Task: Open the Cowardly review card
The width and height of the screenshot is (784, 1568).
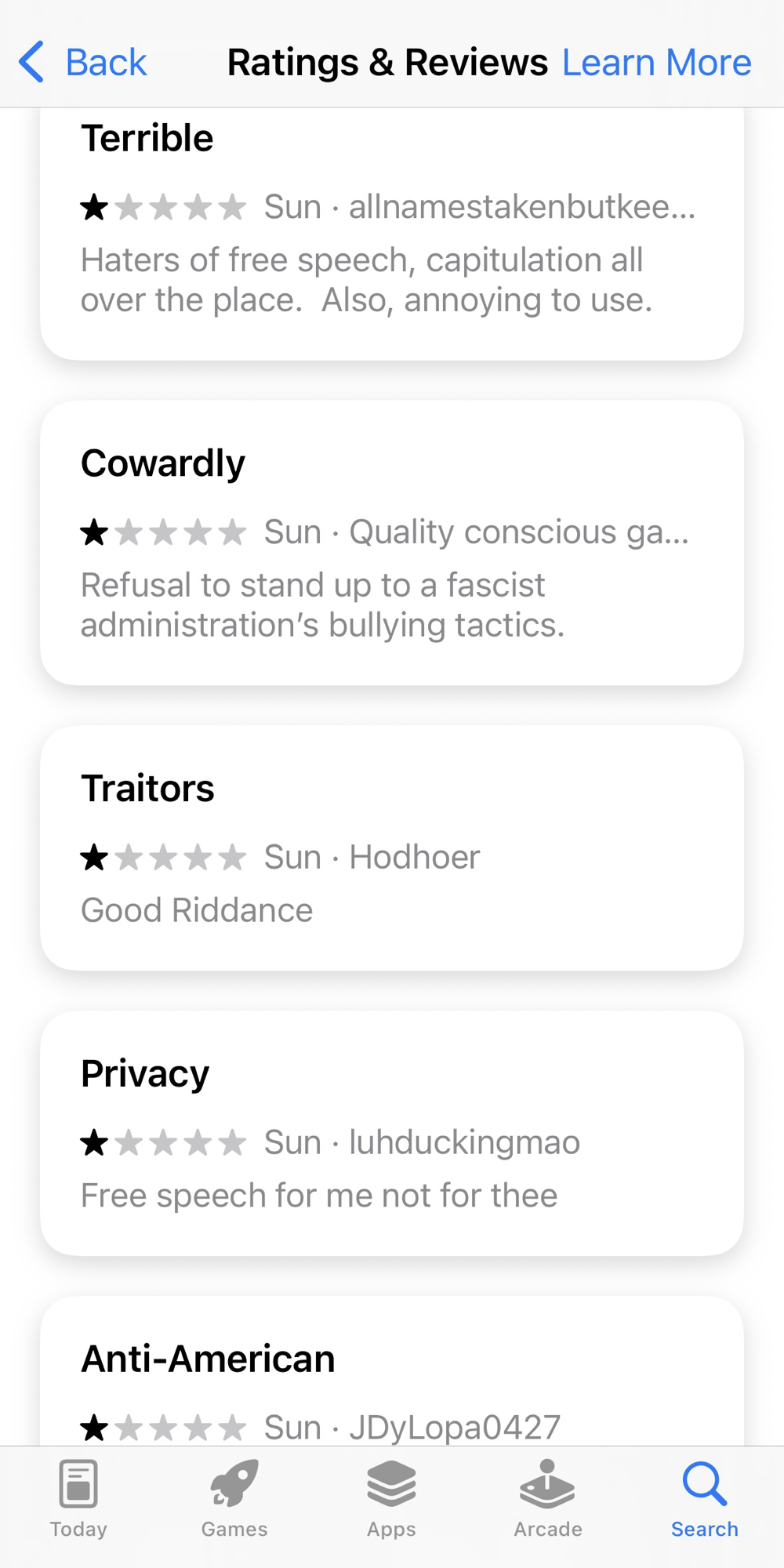Action: (x=392, y=543)
